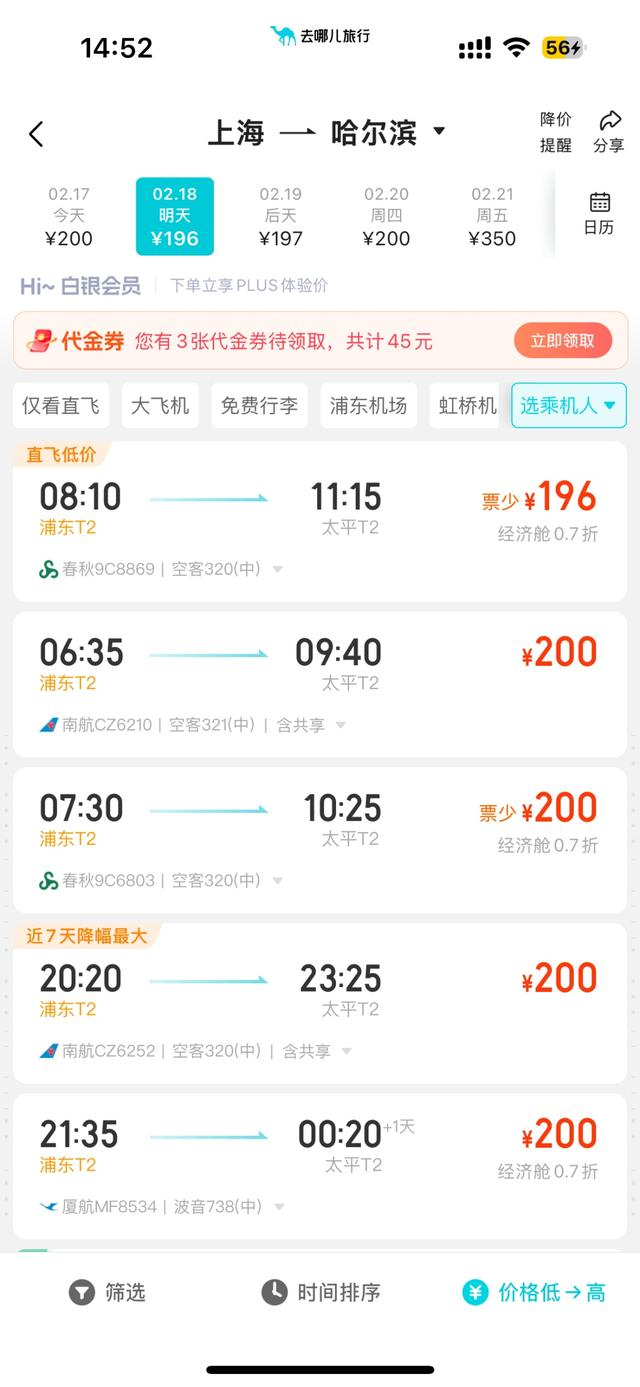Screen dimensions: 640x1387
Task: Switch to the 02.20 周四 date
Action: pos(386,216)
